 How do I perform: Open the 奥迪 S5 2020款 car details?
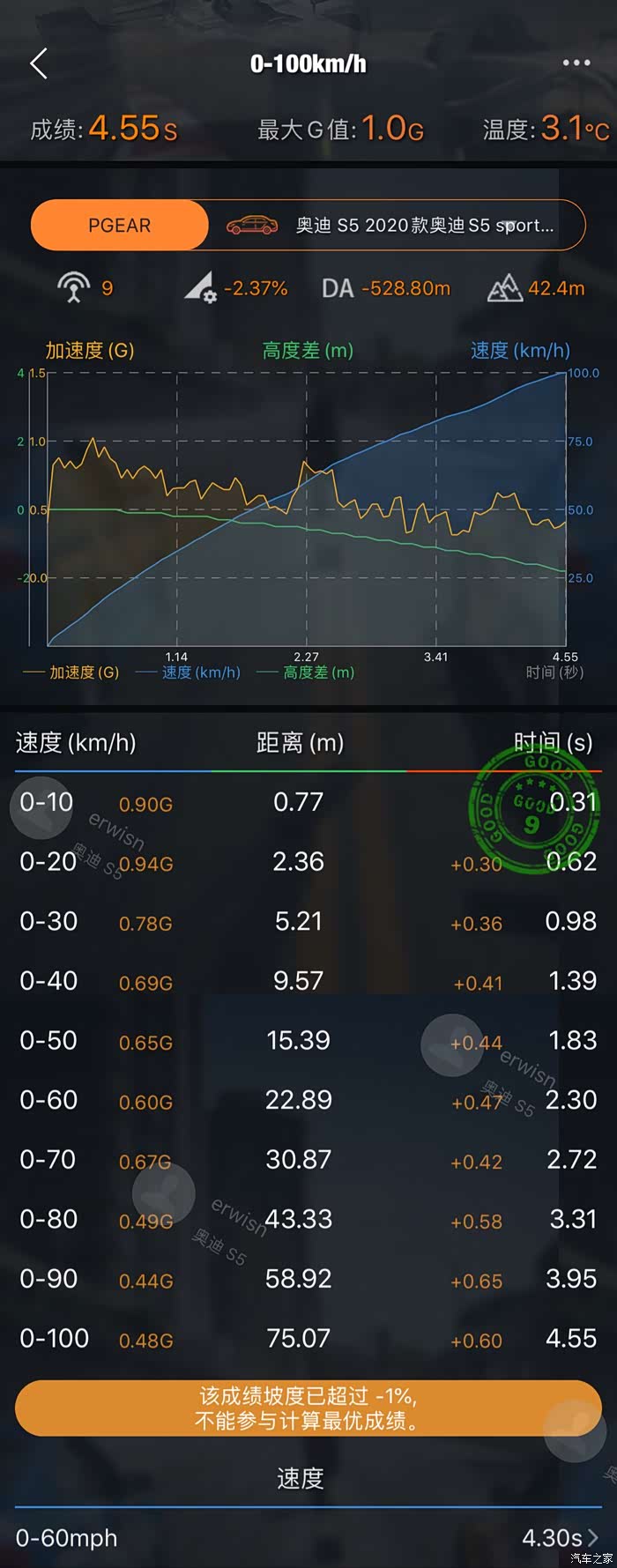pyautogui.click(x=397, y=226)
